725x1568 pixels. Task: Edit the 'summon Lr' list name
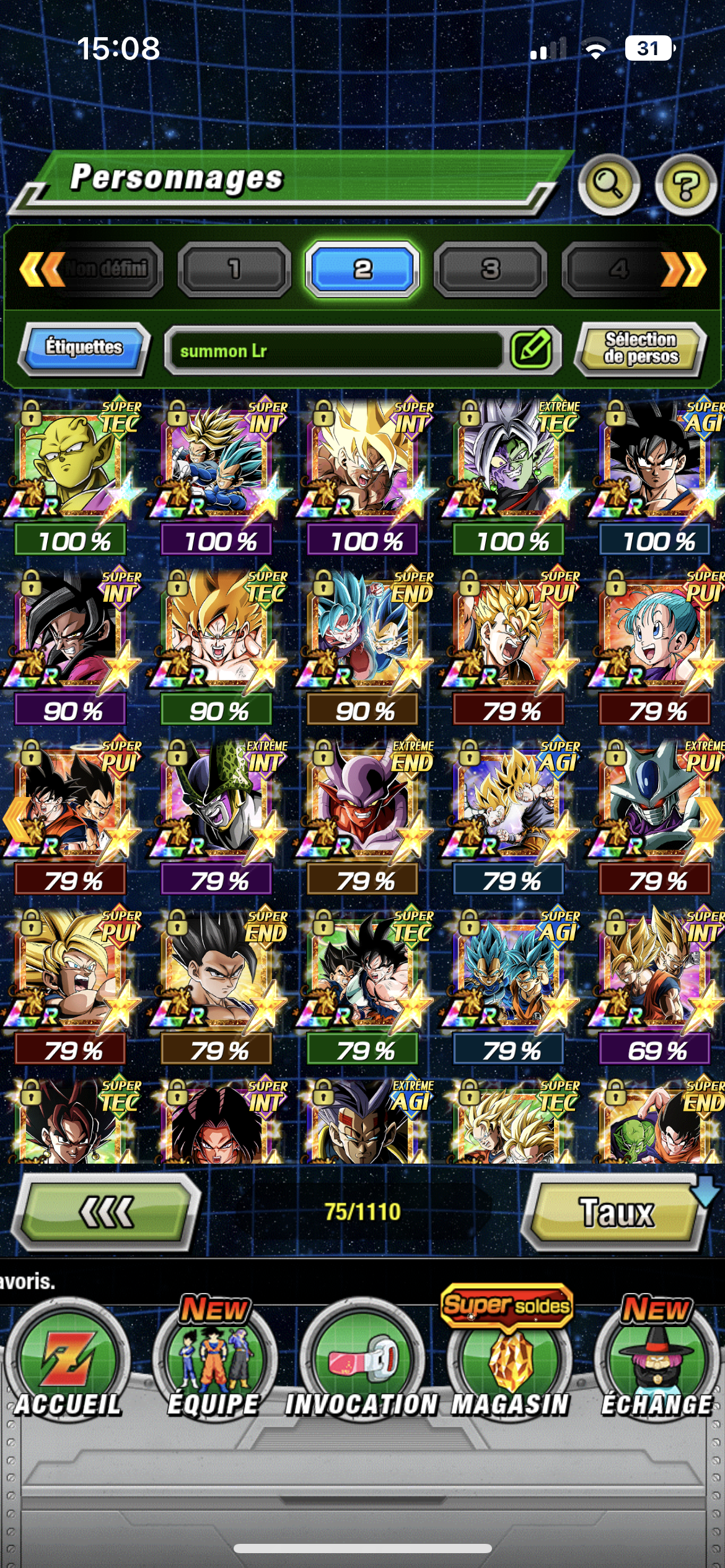[x=532, y=349]
